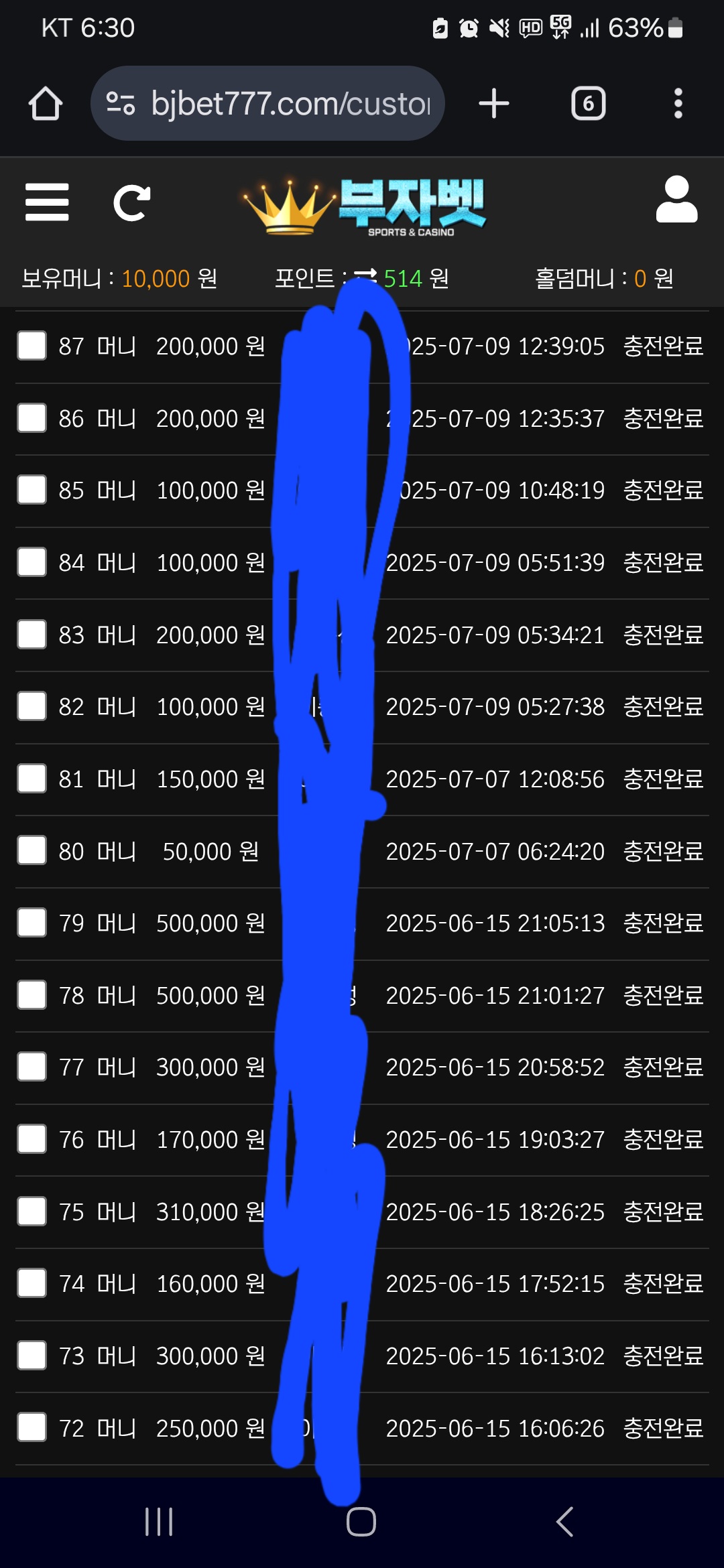The width and height of the screenshot is (724, 1568).
Task: Tick the checkbox for record 75
Action: pyautogui.click(x=32, y=1212)
